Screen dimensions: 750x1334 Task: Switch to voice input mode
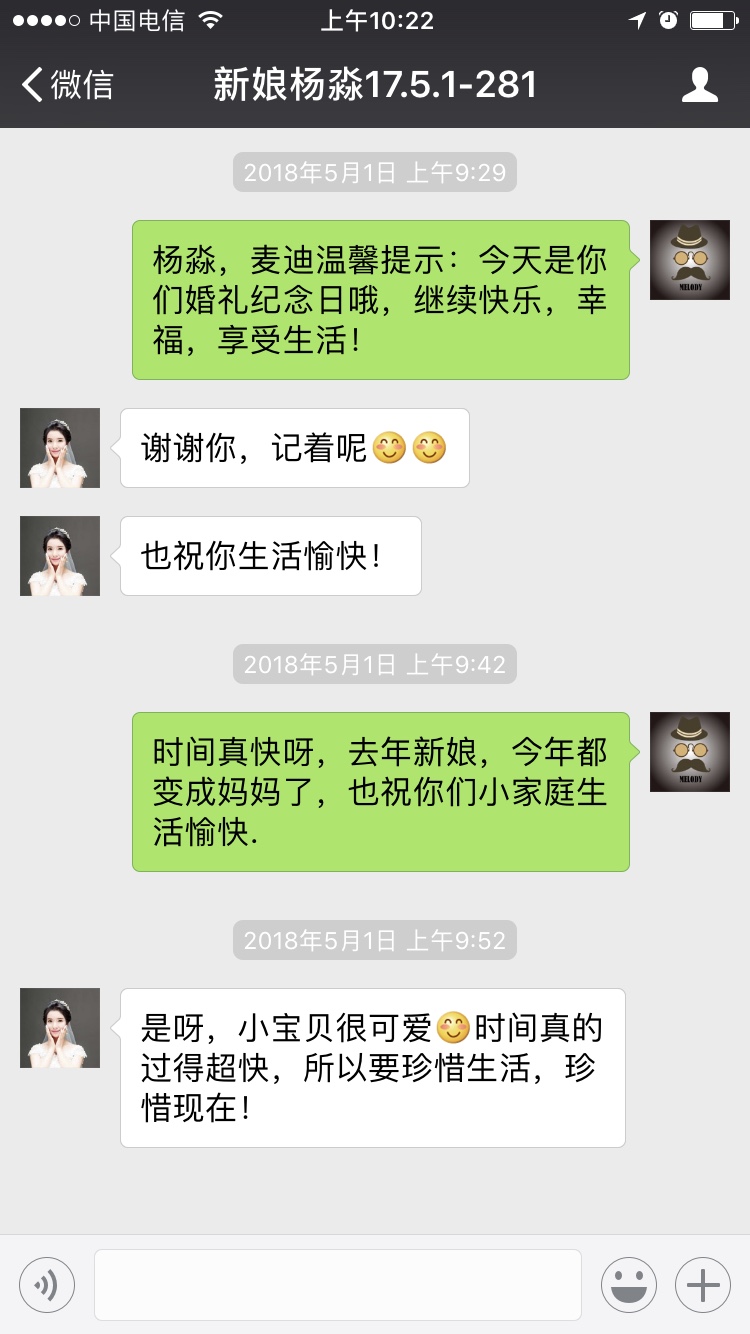pos(47,1284)
